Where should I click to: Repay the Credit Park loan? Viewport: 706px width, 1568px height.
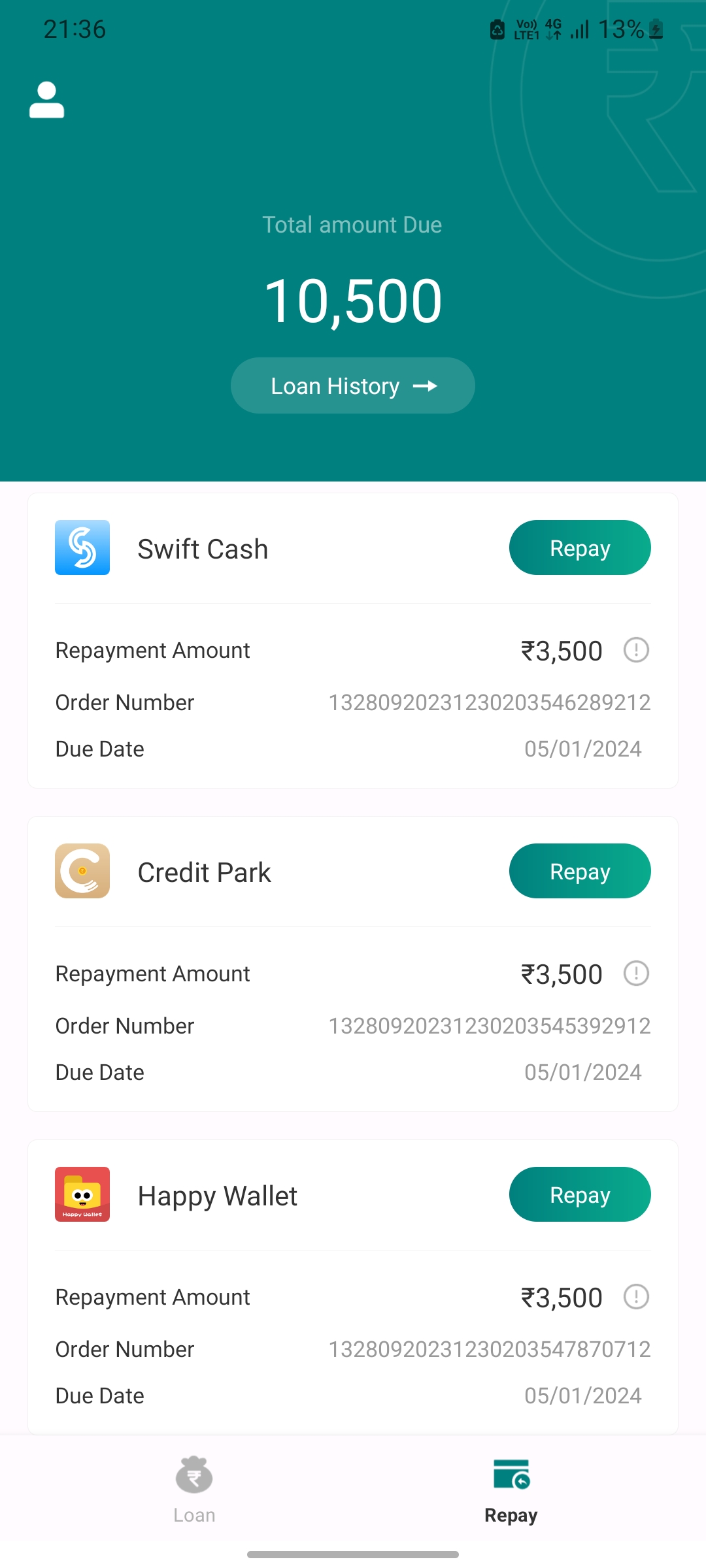pyautogui.click(x=579, y=871)
